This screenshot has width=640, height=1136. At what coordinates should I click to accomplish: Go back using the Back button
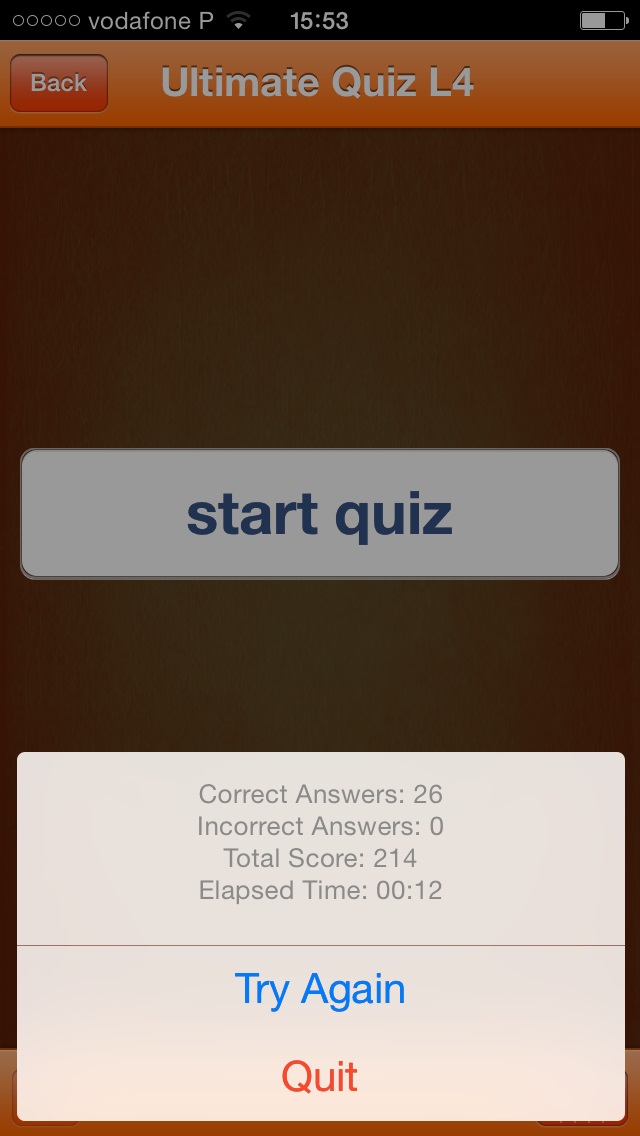(59, 83)
